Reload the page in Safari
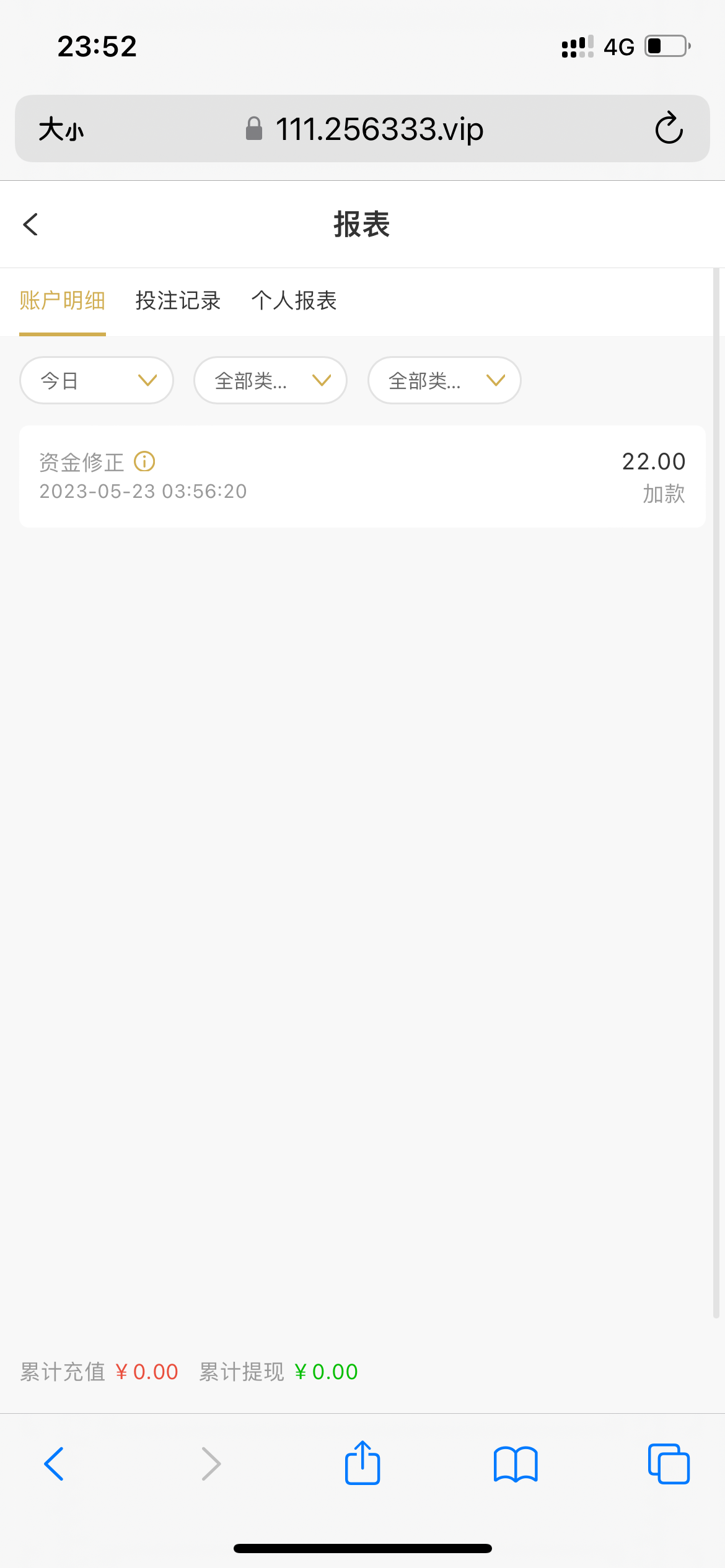This screenshot has width=725, height=1568. tap(669, 129)
